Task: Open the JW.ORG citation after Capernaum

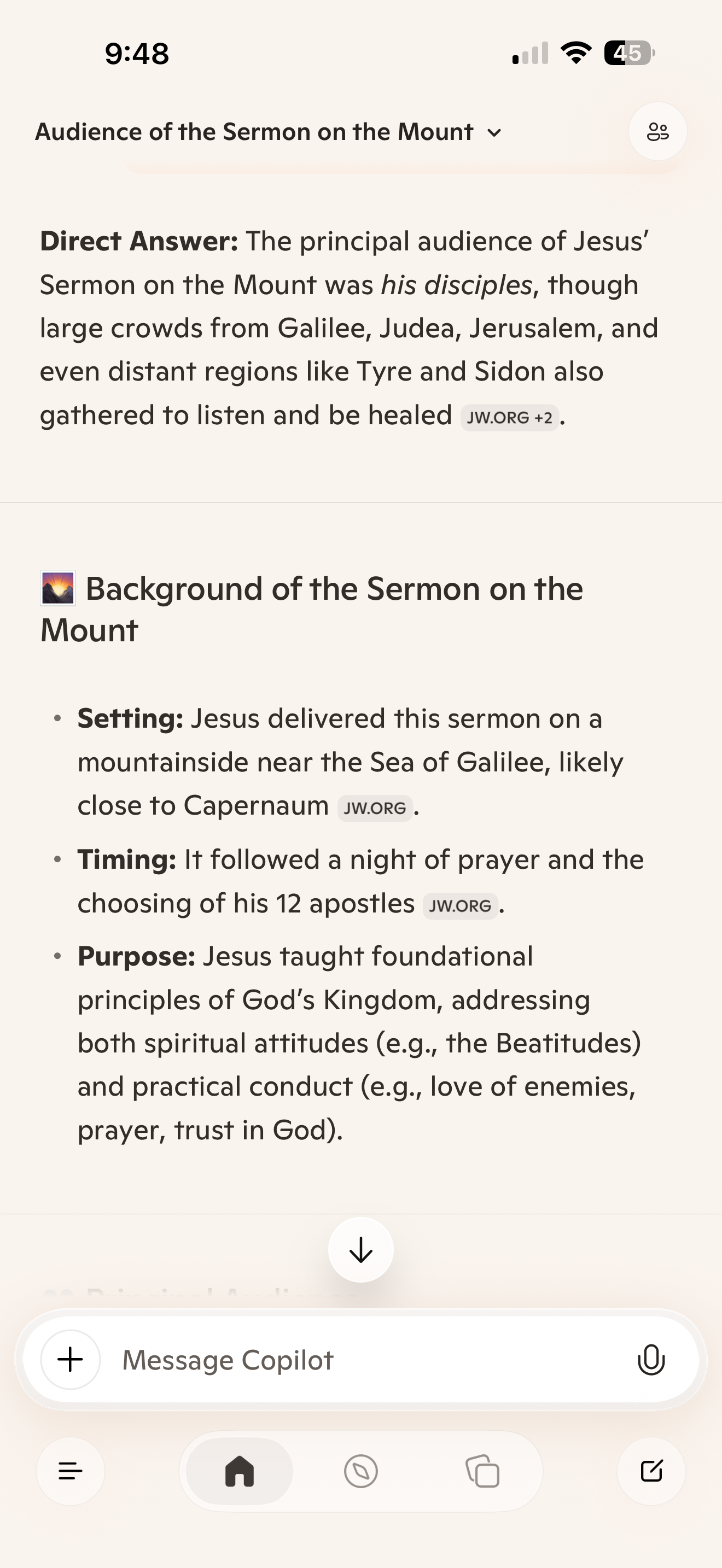Action: (x=374, y=809)
